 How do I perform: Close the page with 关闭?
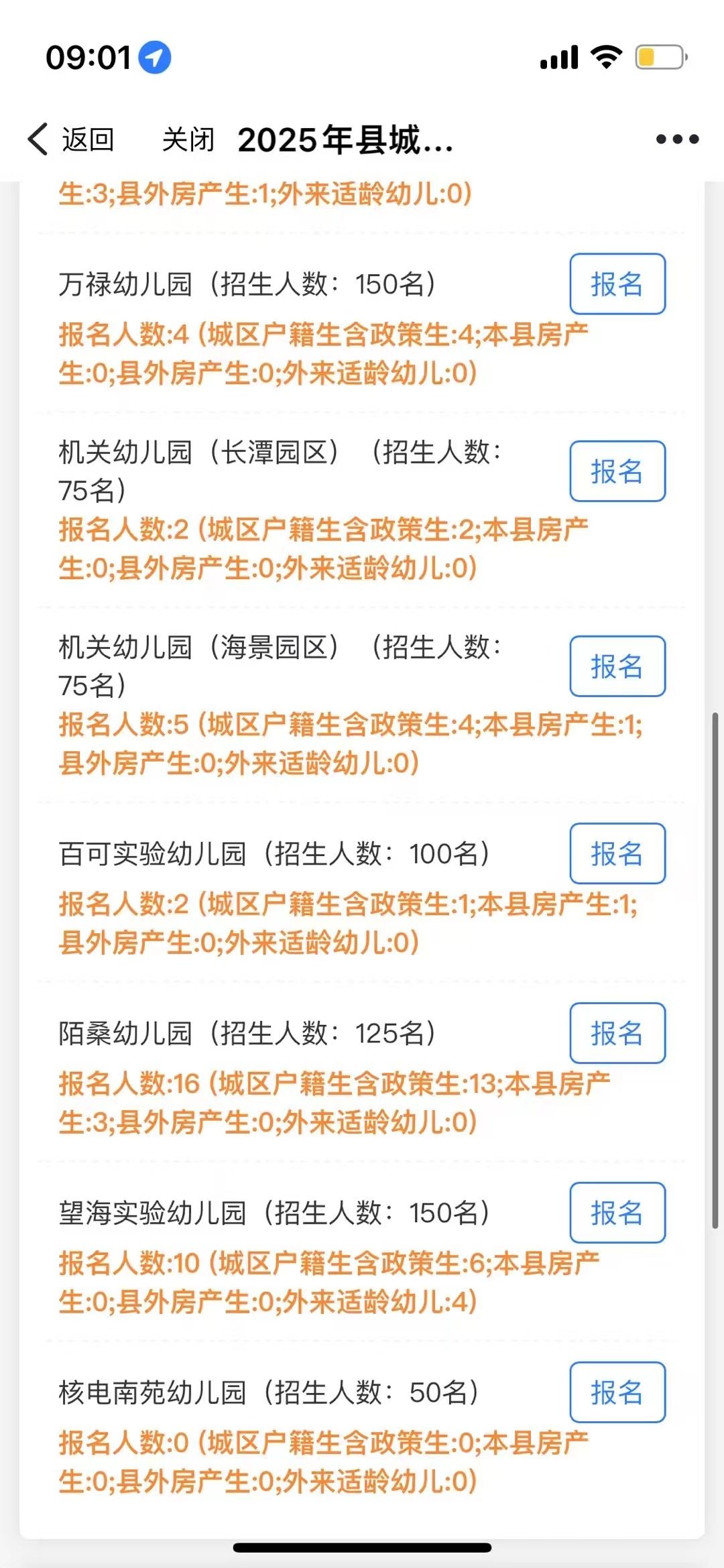[x=188, y=139]
